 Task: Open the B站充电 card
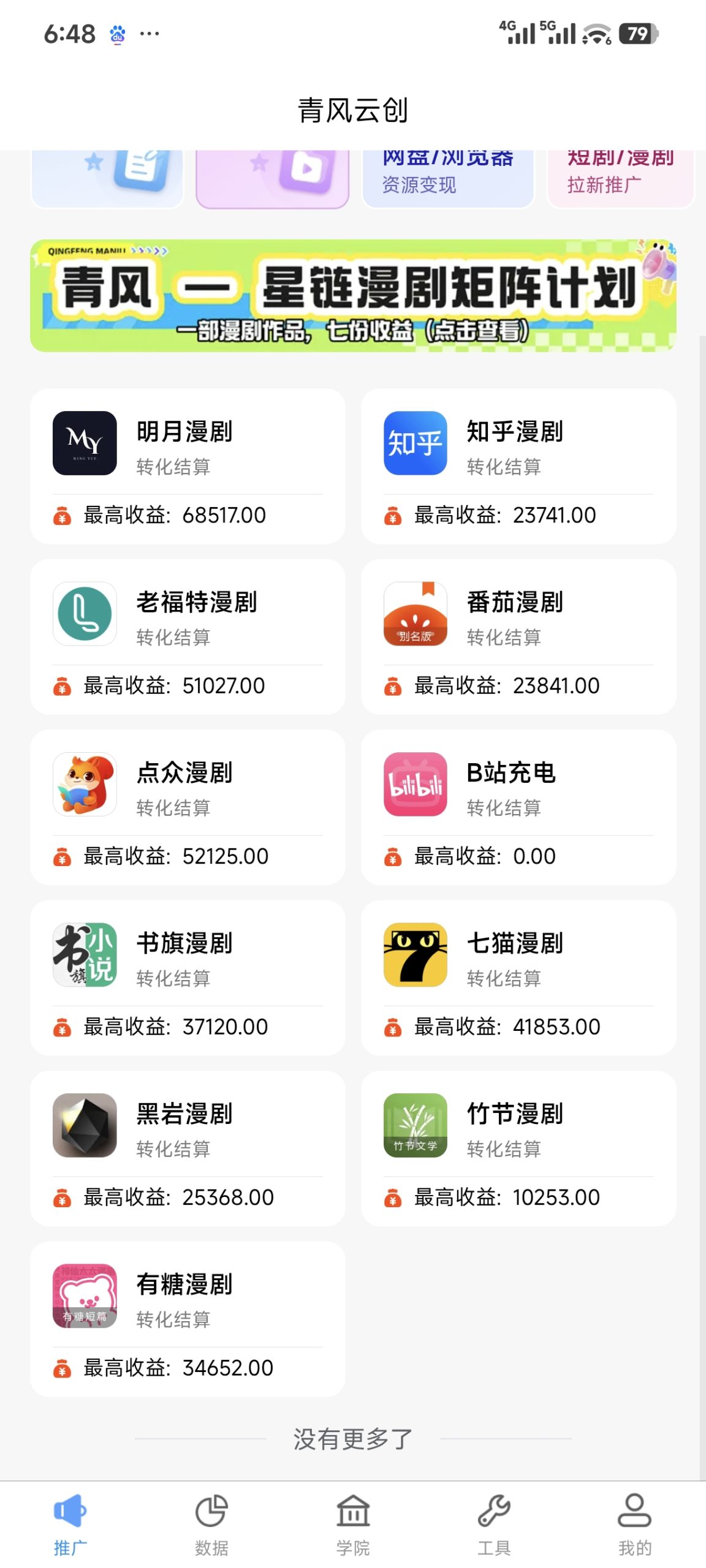[518, 807]
